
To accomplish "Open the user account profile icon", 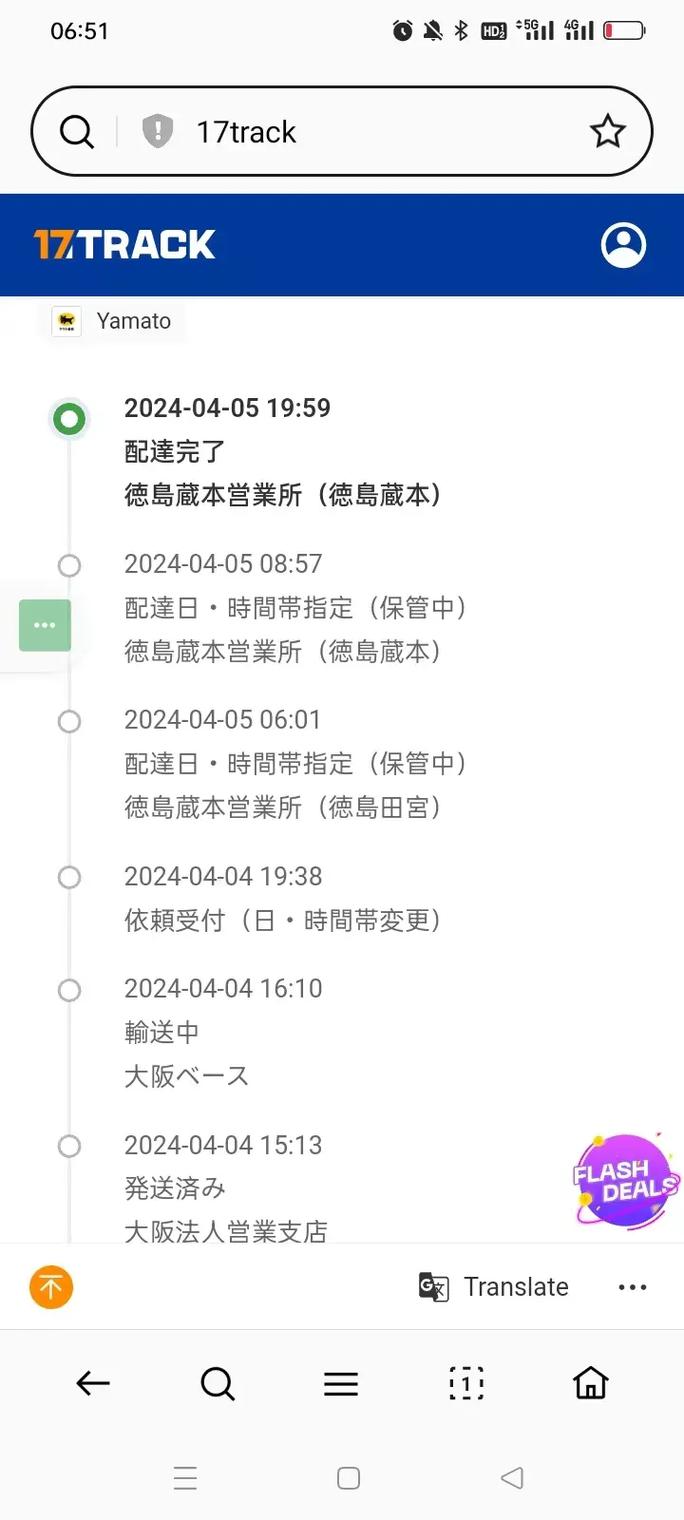I will (623, 245).
